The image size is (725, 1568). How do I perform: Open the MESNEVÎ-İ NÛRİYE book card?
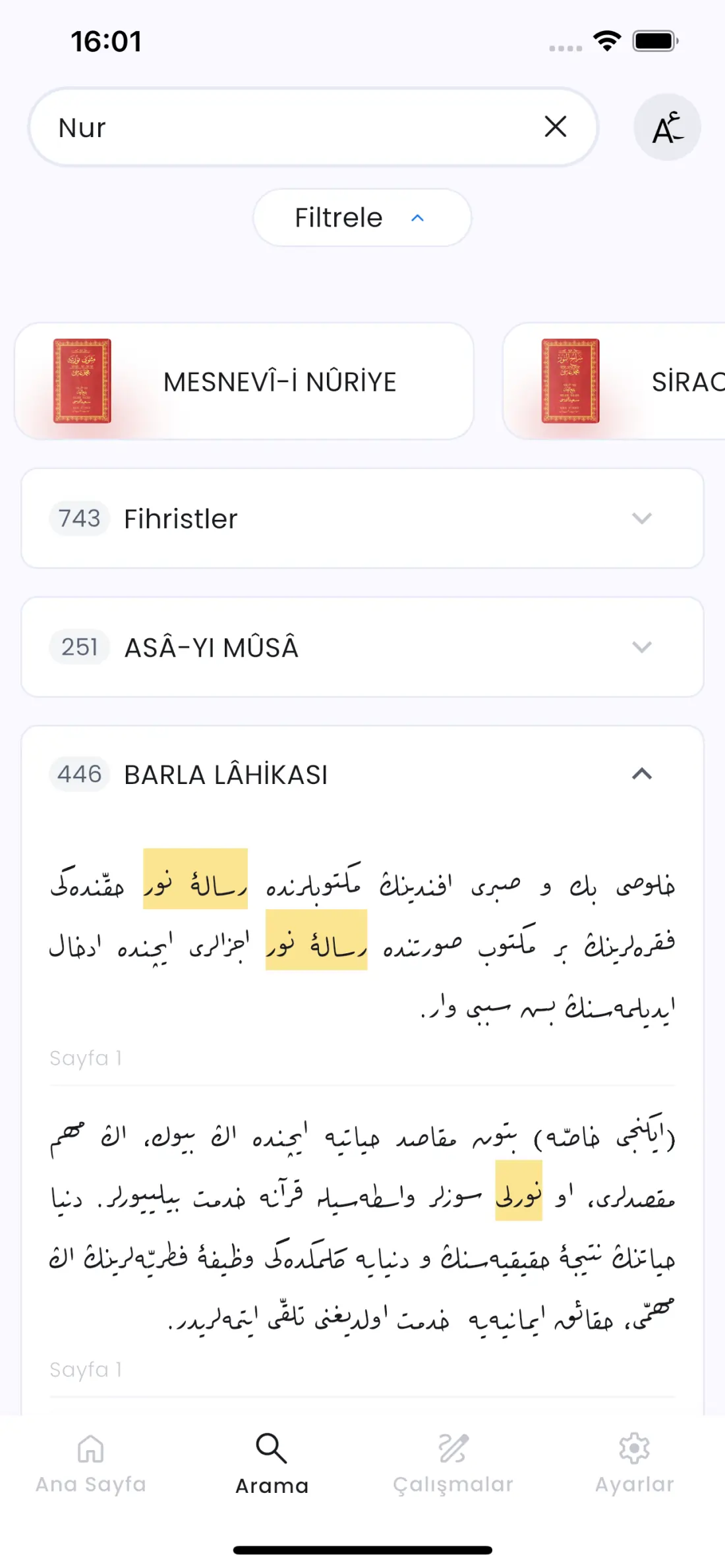[244, 381]
